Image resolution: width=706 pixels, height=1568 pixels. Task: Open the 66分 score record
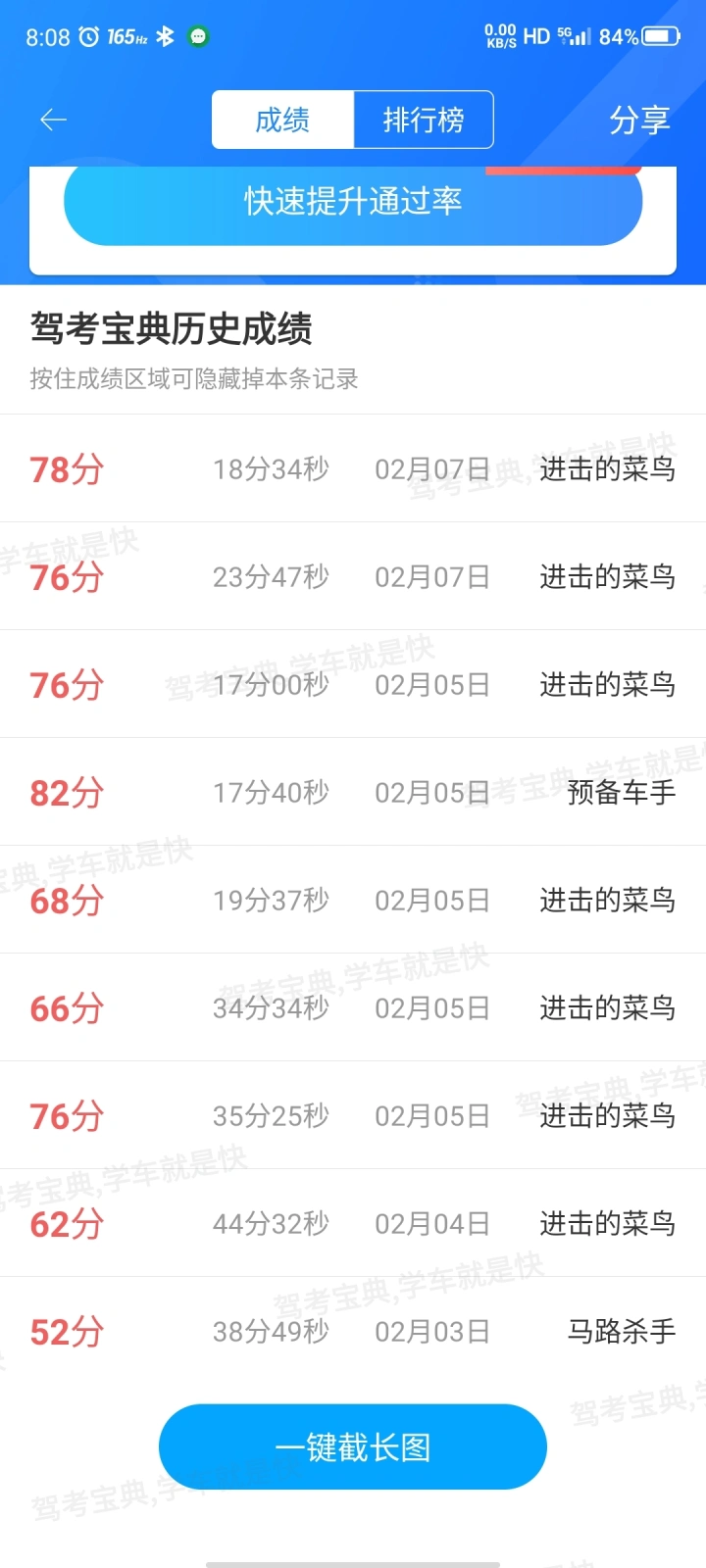pyautogui.click(x=353, y=1007)
